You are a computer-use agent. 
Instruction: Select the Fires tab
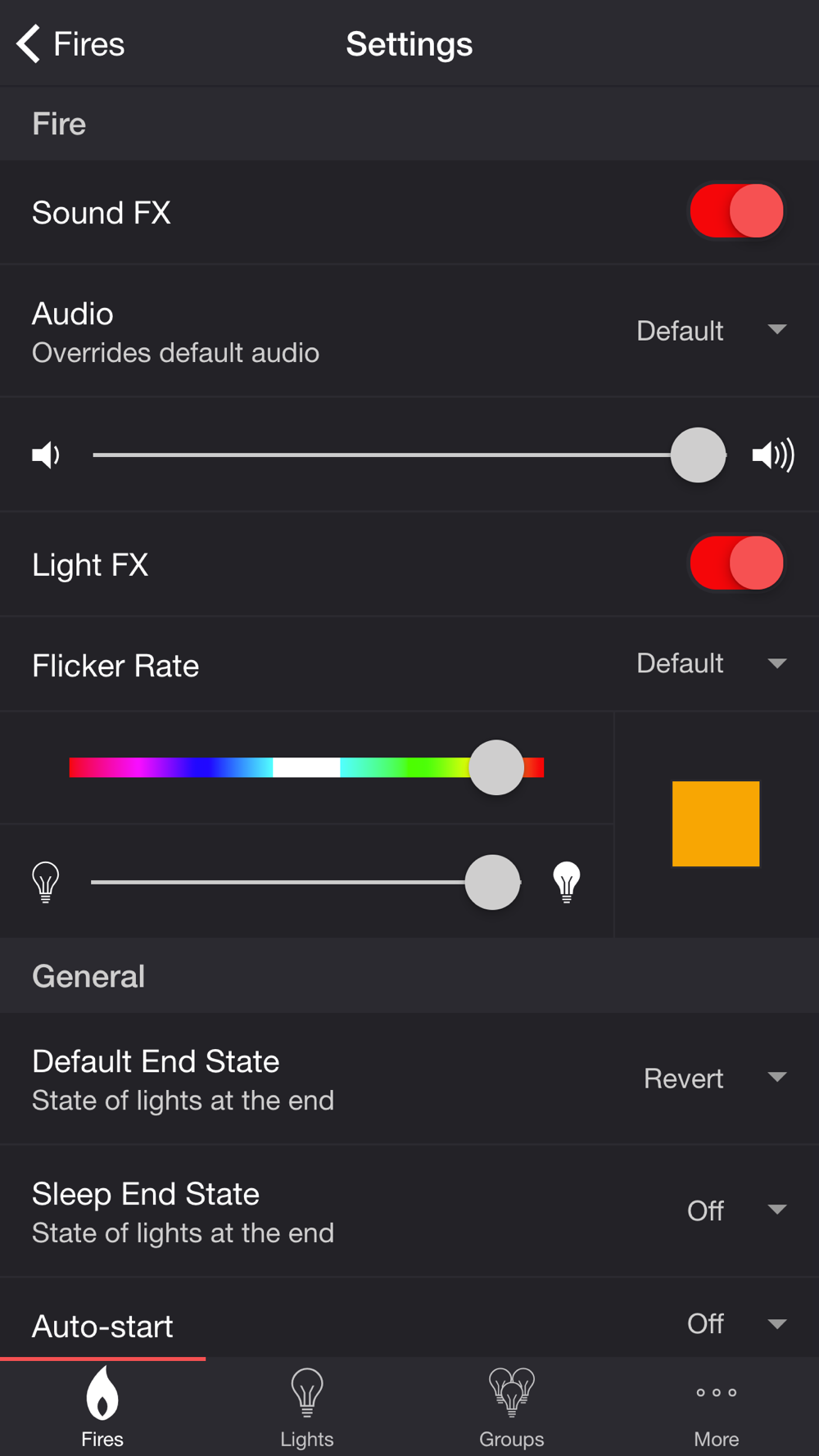click(102, 1409)
